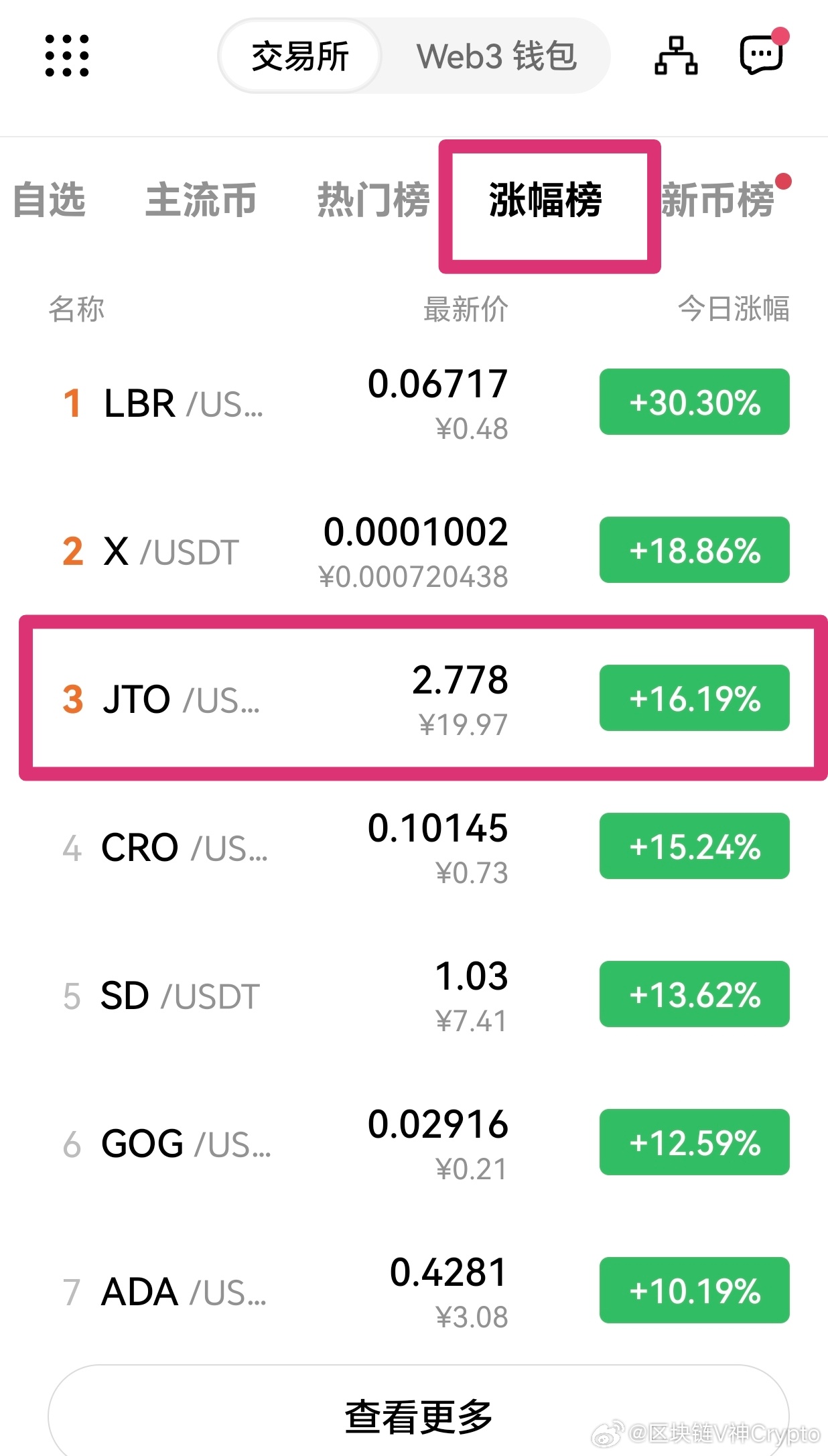Open the JTO trading pair row
The height and width of the screenshot is (1456, 828).
click(415, 699)
